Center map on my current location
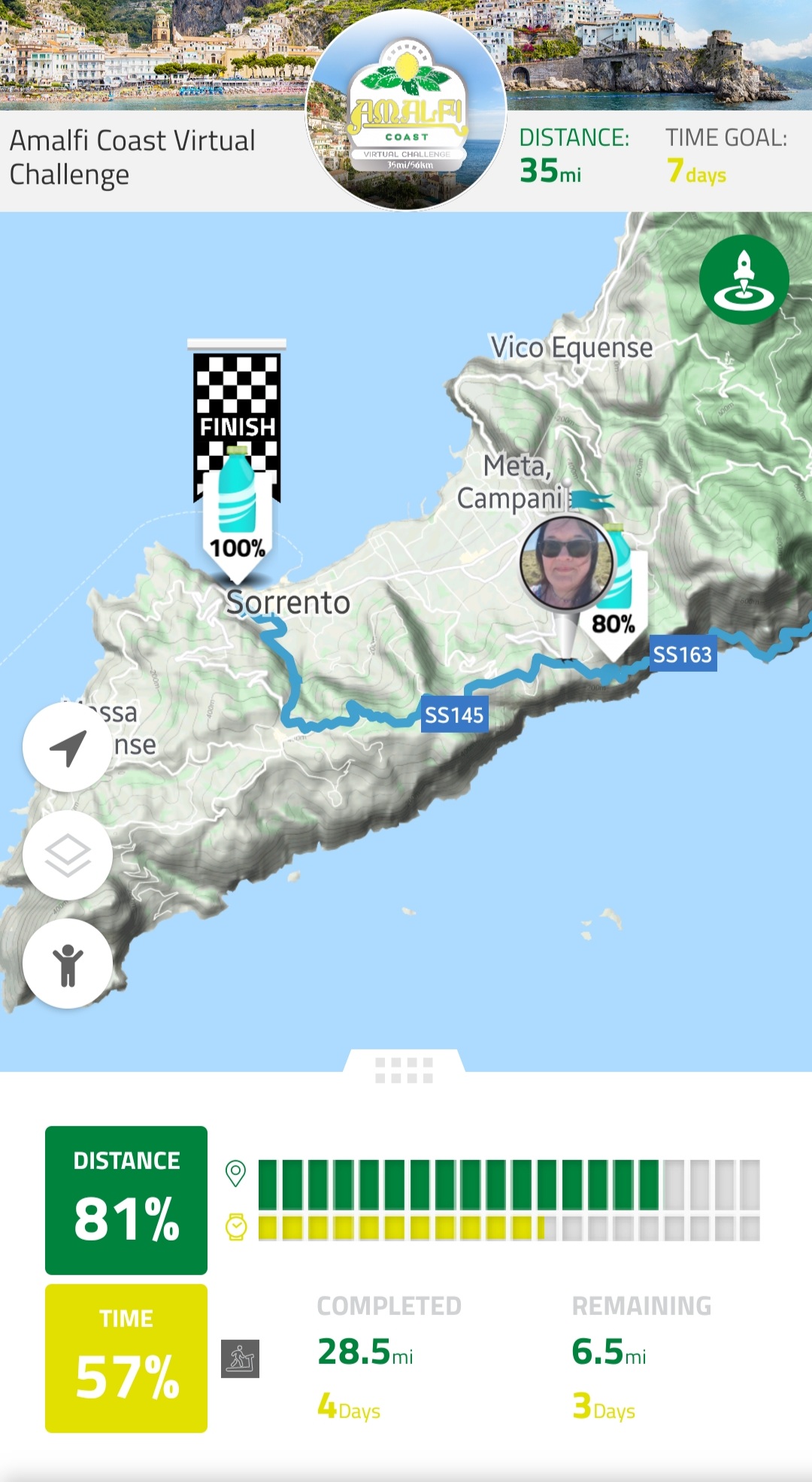This screenshot has height=1482, width=812. [x=68, y=747]
